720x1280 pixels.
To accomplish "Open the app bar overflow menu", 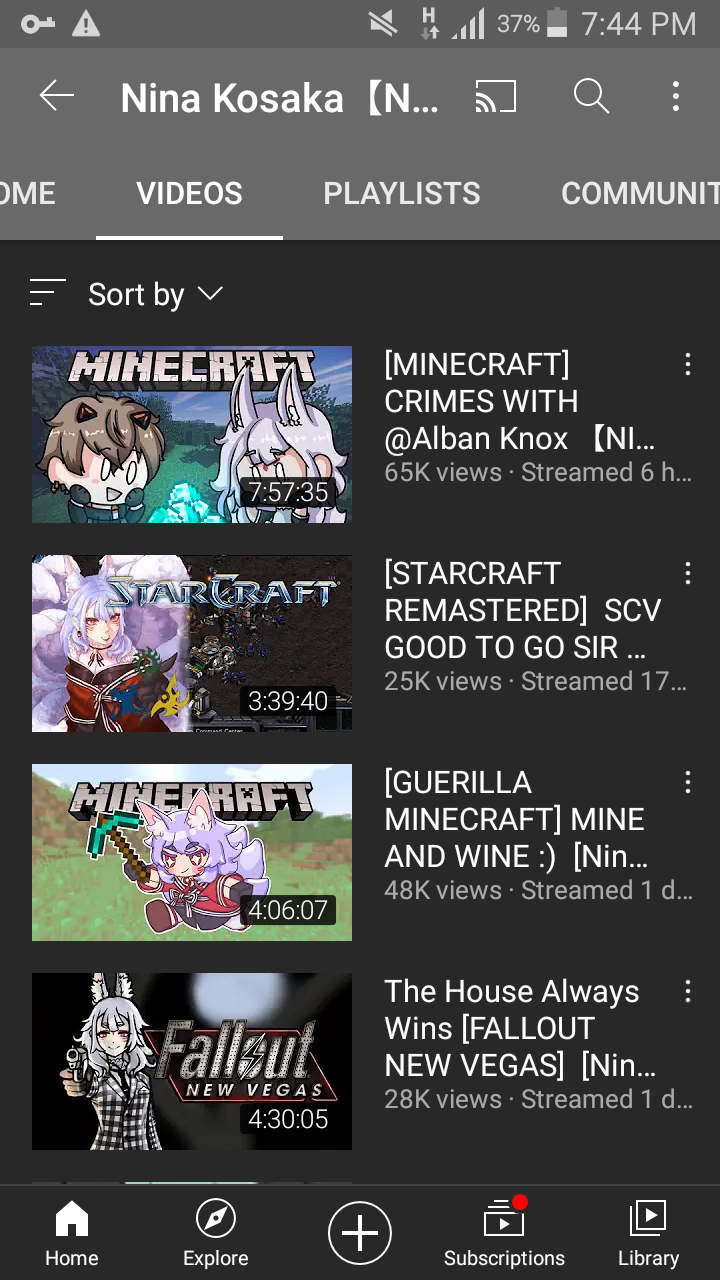I will click(676, 96).
